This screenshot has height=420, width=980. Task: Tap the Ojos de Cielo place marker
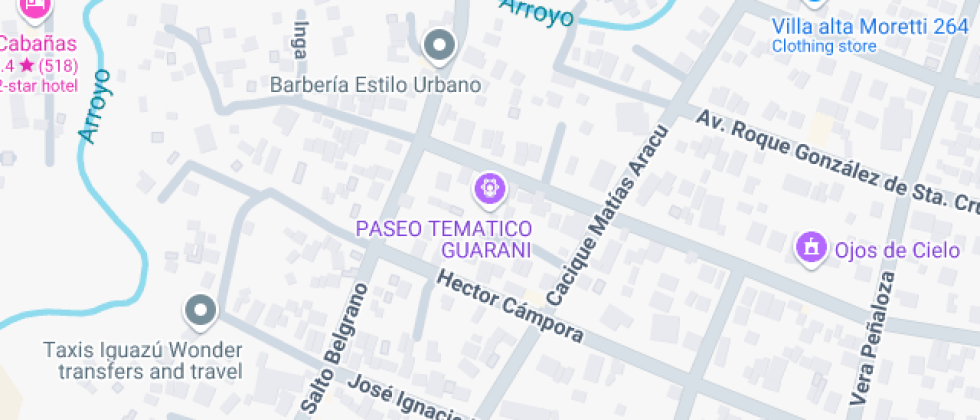point(809,246)
